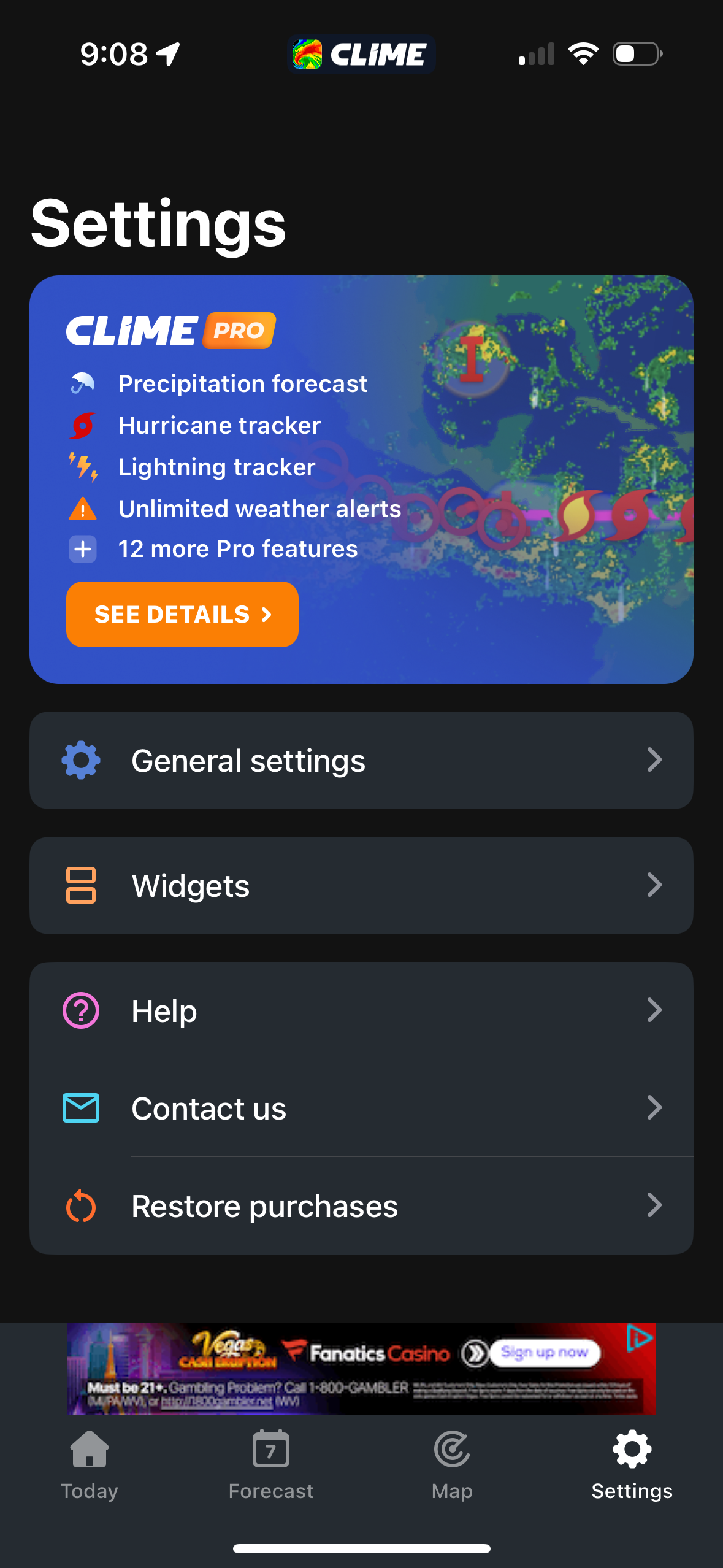Screen dimensions: 723x1568
Task: Expand Restore purchases with its chevron
Action: click(656, 1205)
